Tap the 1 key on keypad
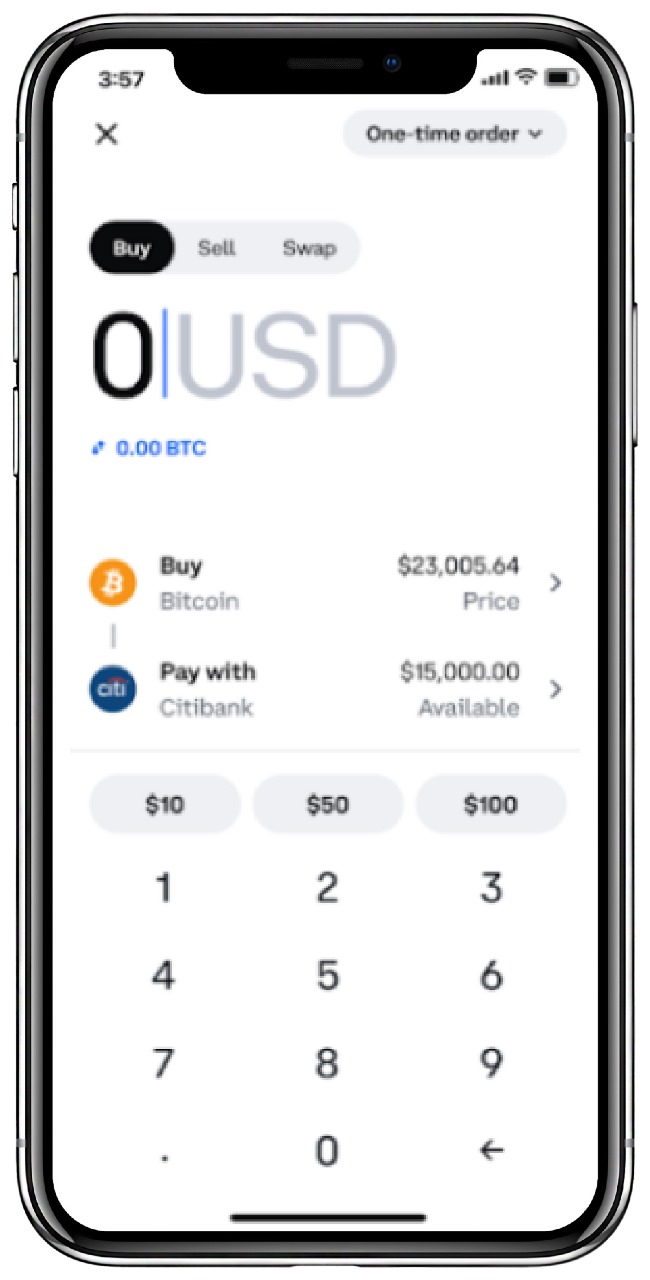 (x=164, y=888)
